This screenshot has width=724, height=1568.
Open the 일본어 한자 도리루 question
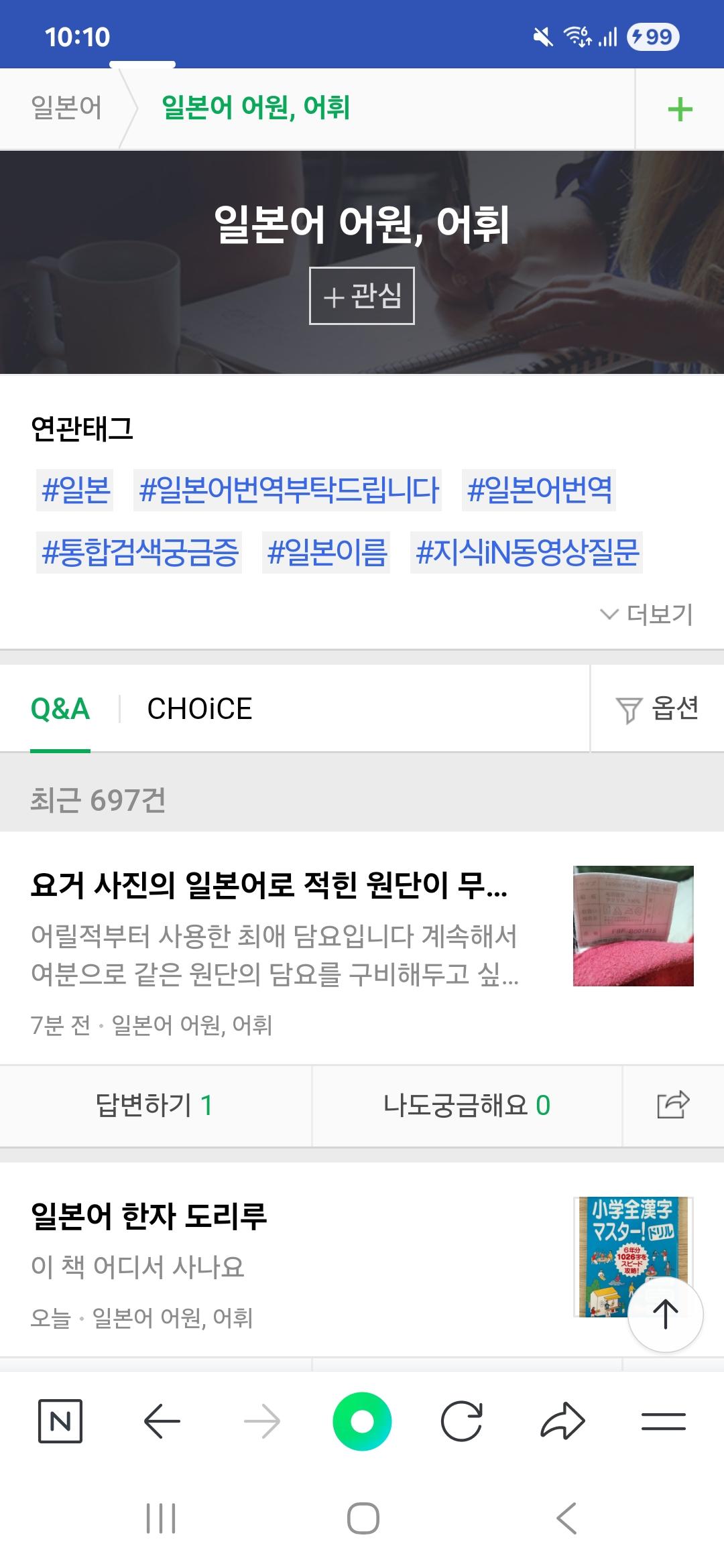(149, 1216)
